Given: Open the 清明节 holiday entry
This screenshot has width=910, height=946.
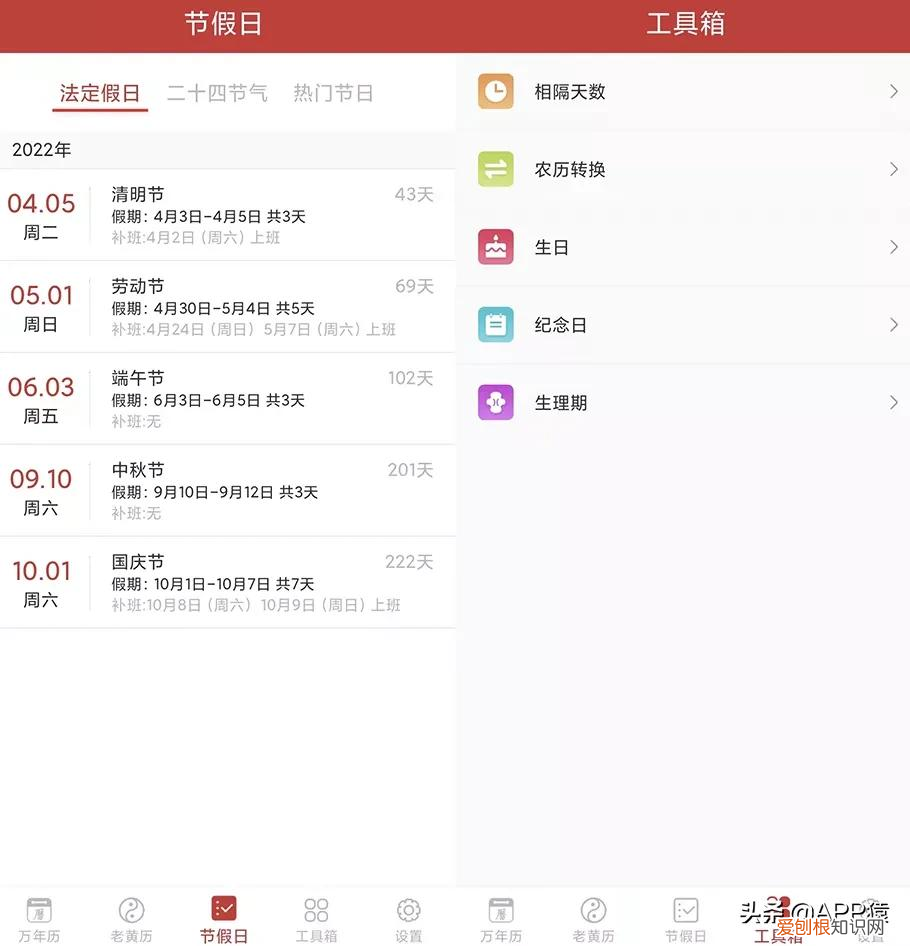Looking at the screenshot, I should (228, 215).
